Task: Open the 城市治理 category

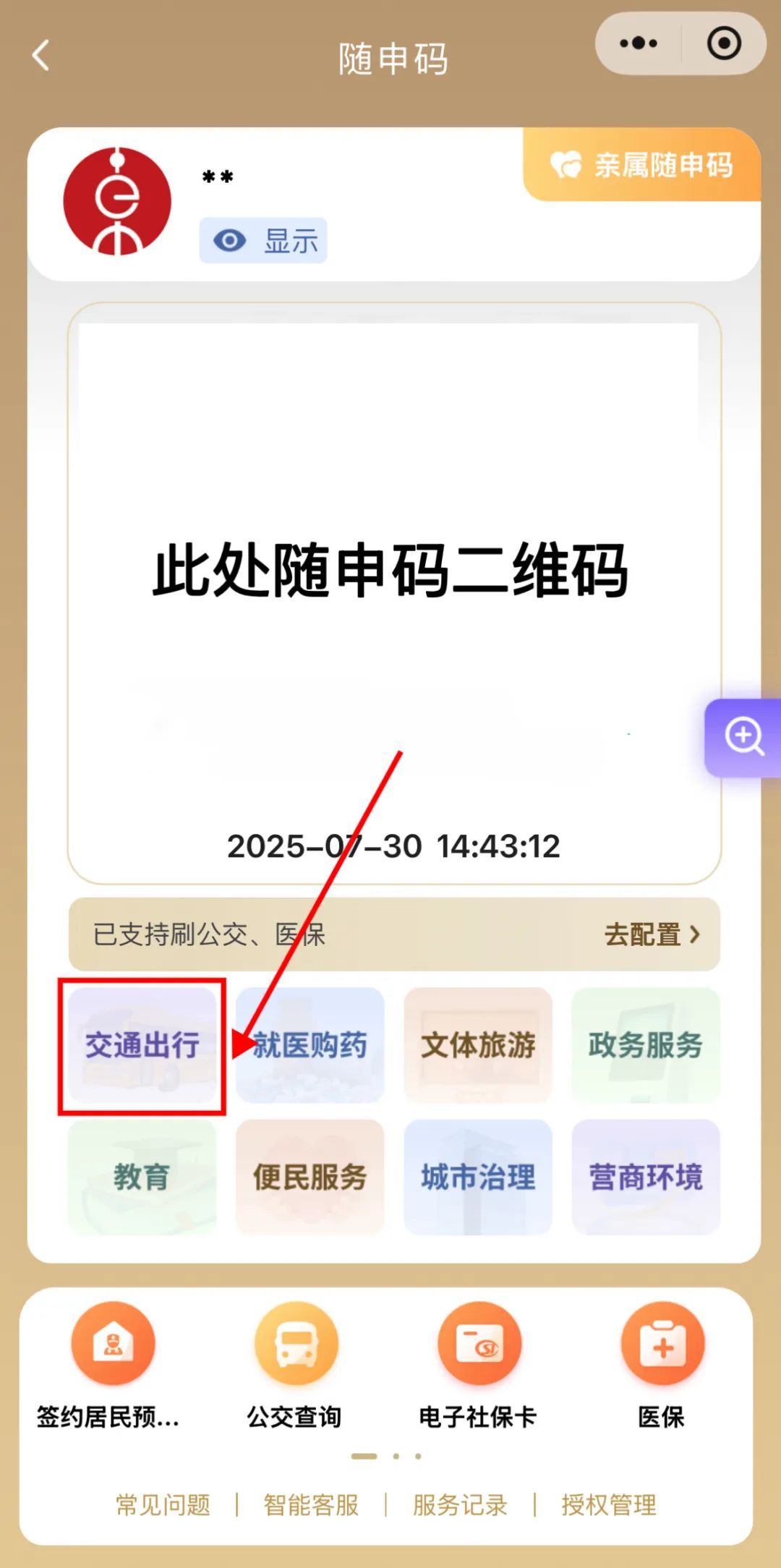Action: coord(478,1177)
